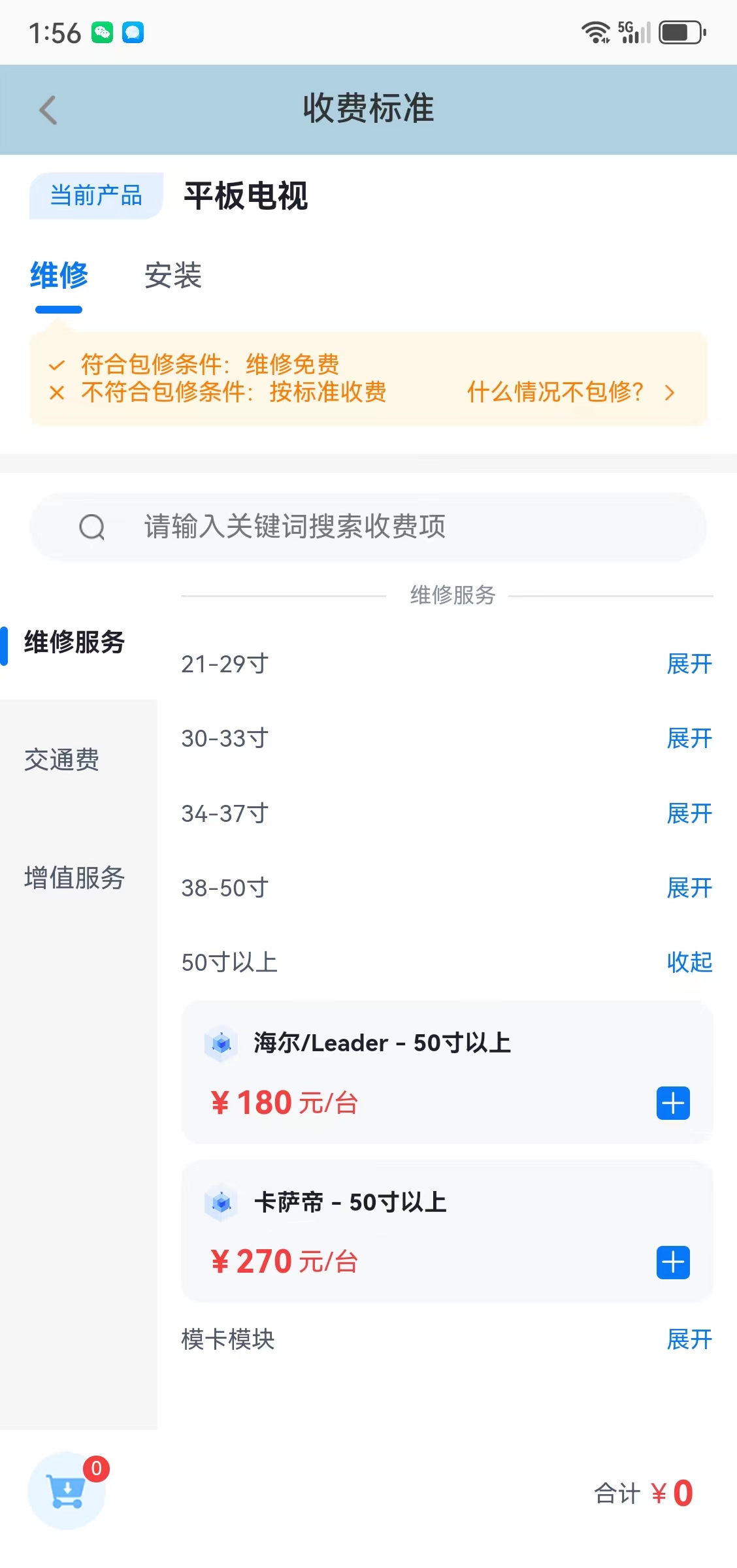Select 增值服务 in the side menu

point(74,877)
